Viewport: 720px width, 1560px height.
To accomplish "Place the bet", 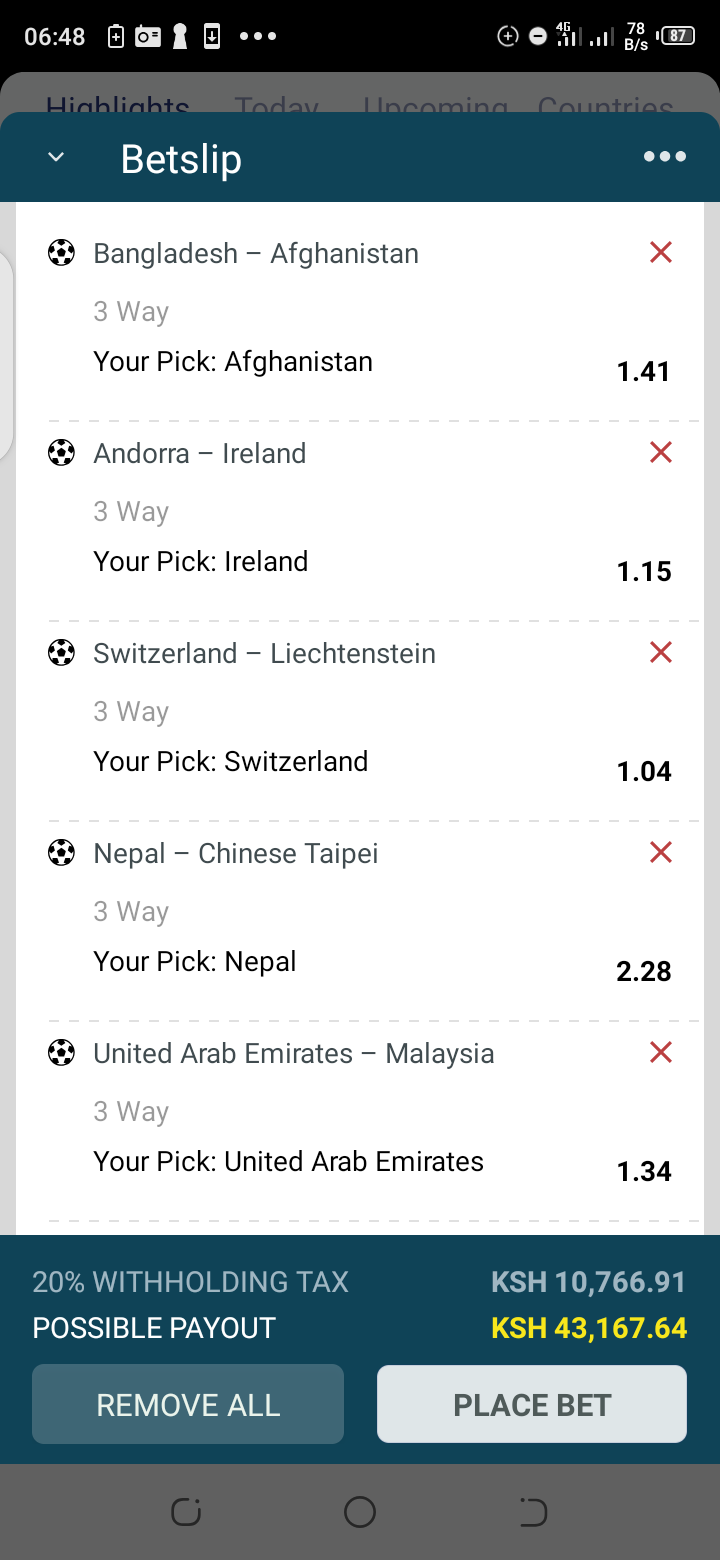I will [x=532, y=1404].
